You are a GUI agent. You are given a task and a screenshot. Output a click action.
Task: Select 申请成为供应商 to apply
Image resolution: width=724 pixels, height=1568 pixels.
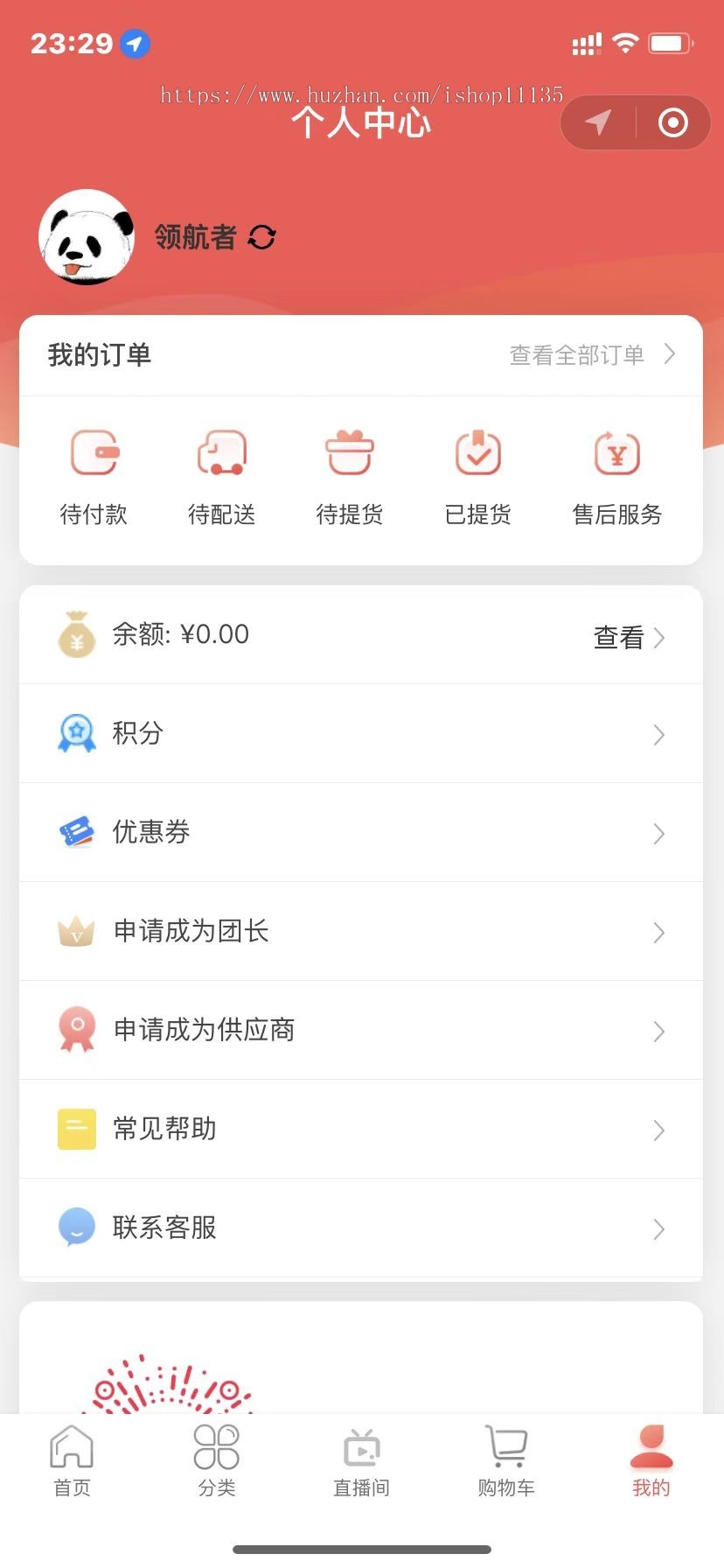click(x=361, y=1030)
